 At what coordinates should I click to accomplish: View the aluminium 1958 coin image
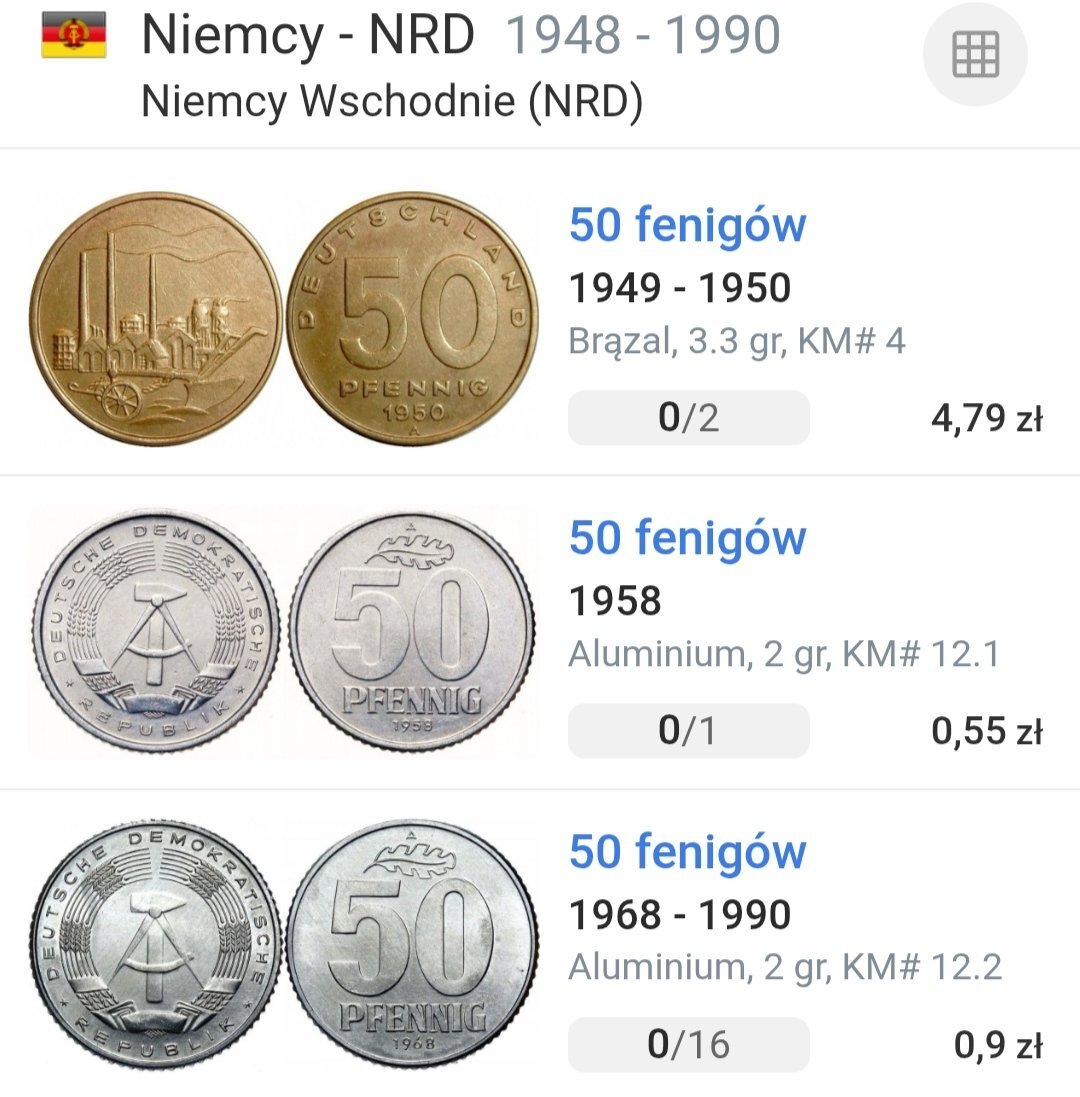[x=282, y=632]
